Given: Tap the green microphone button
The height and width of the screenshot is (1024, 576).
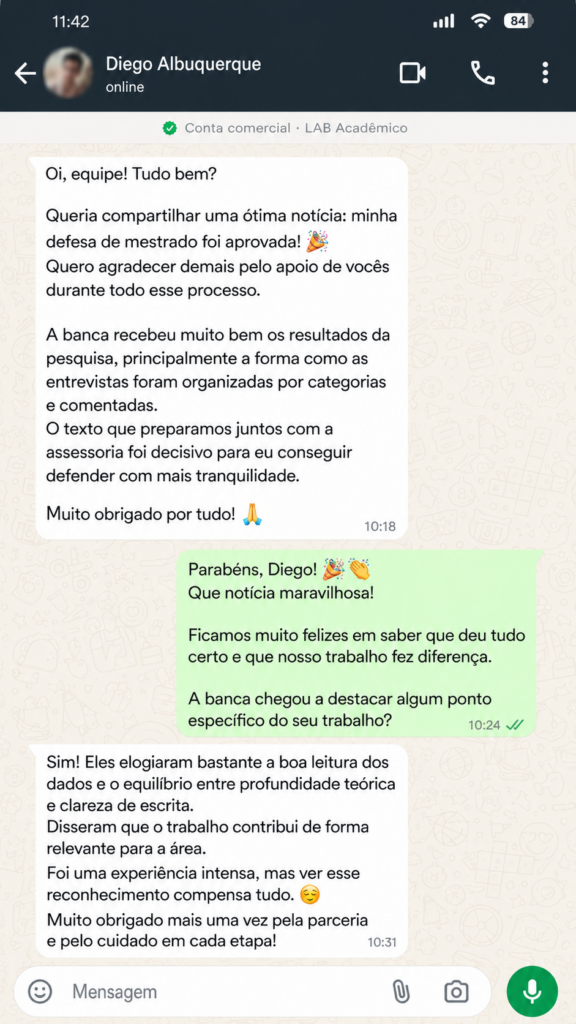Looking at the screenshot, I should pyautogui.click(x=532, y=991).
